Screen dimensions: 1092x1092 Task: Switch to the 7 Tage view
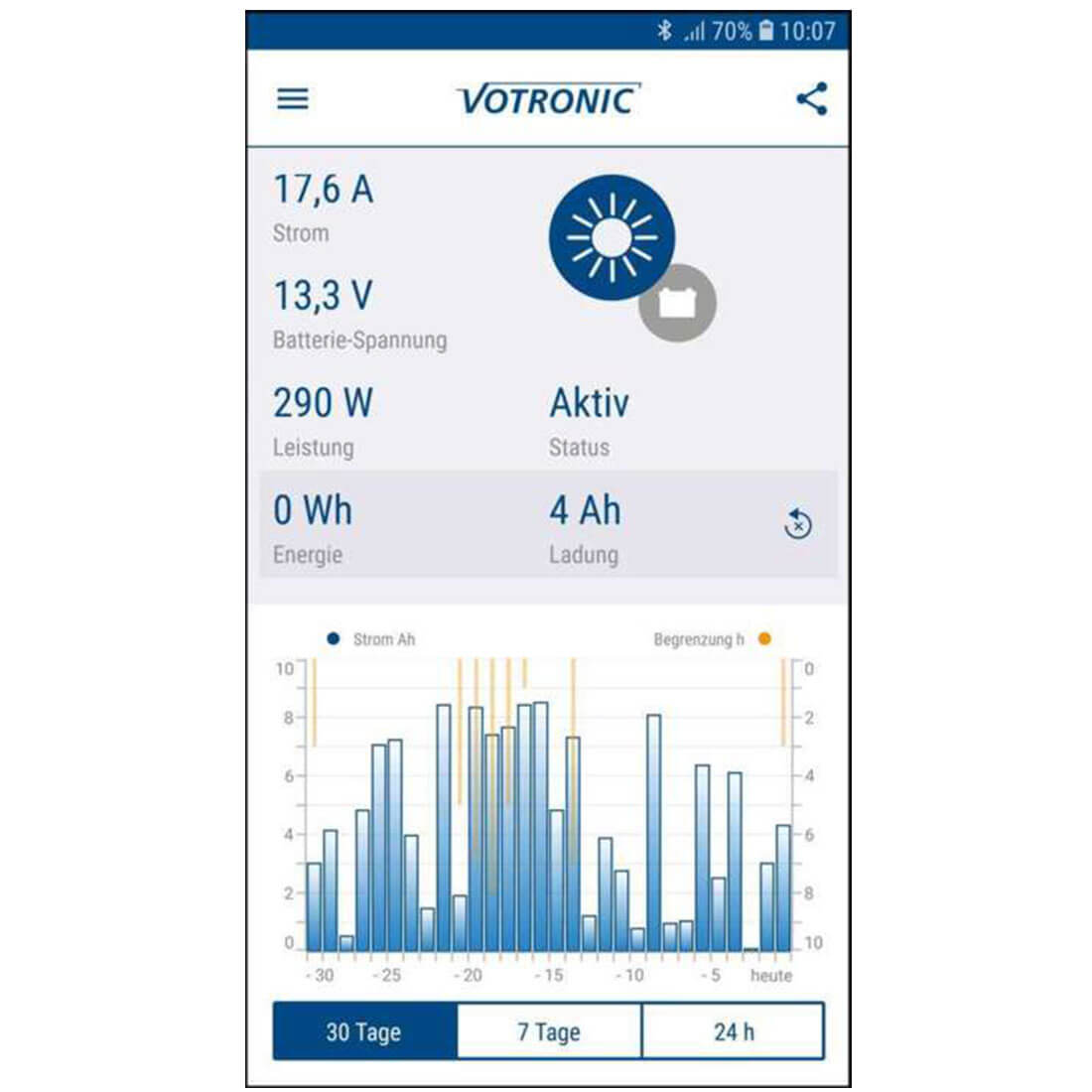click(x=549, y=1031)
